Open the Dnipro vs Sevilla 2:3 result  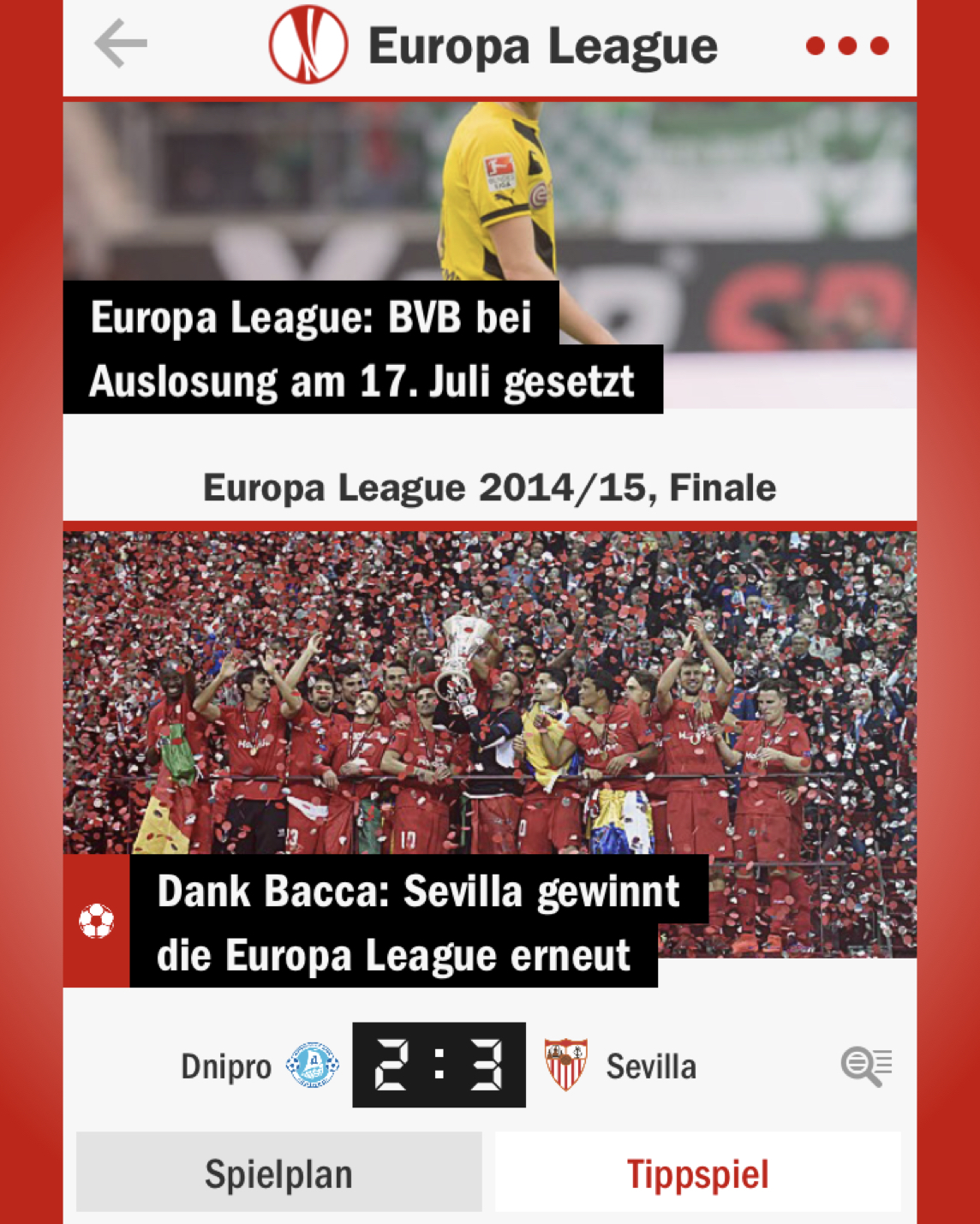[x=439, y=1066]
